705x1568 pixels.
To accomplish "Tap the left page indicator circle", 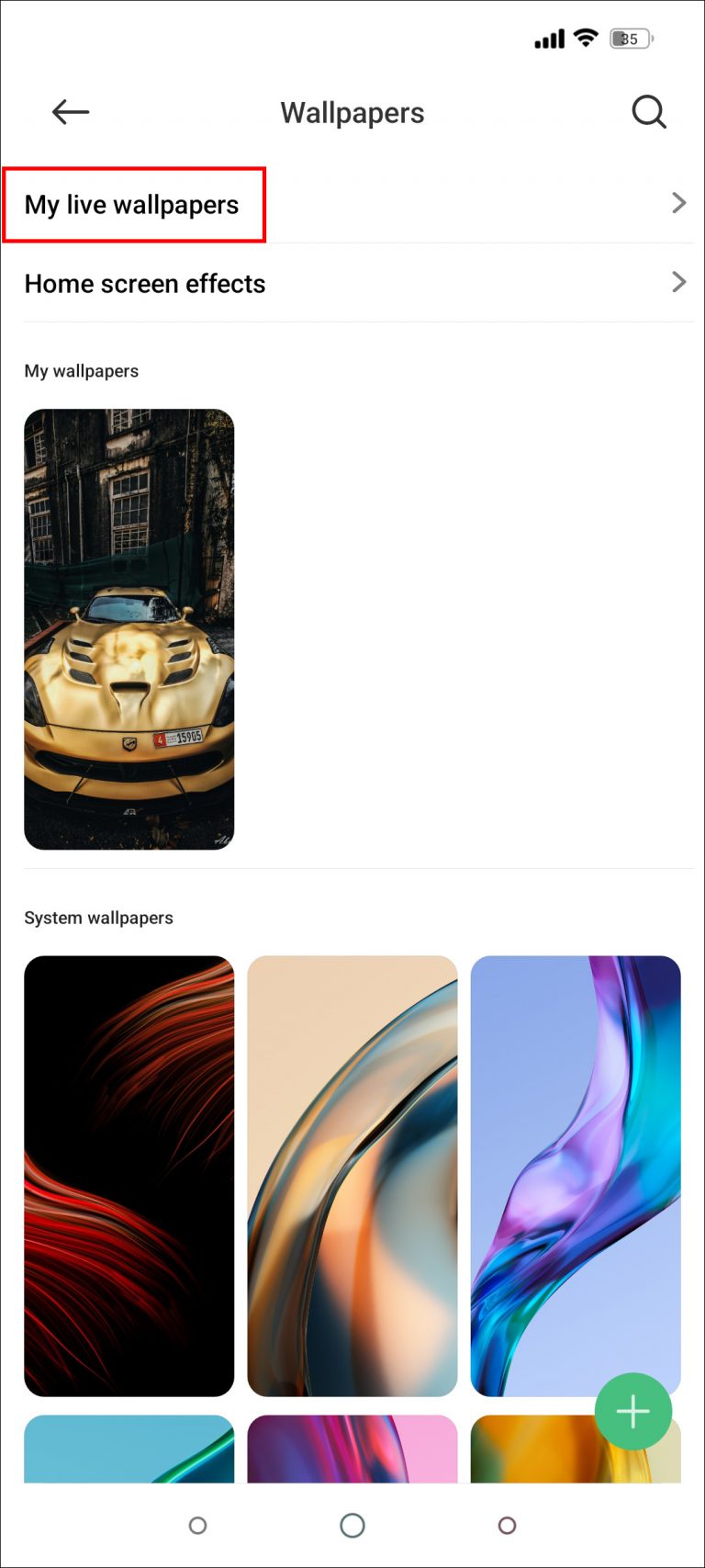I will click(x=198, y=1525).
